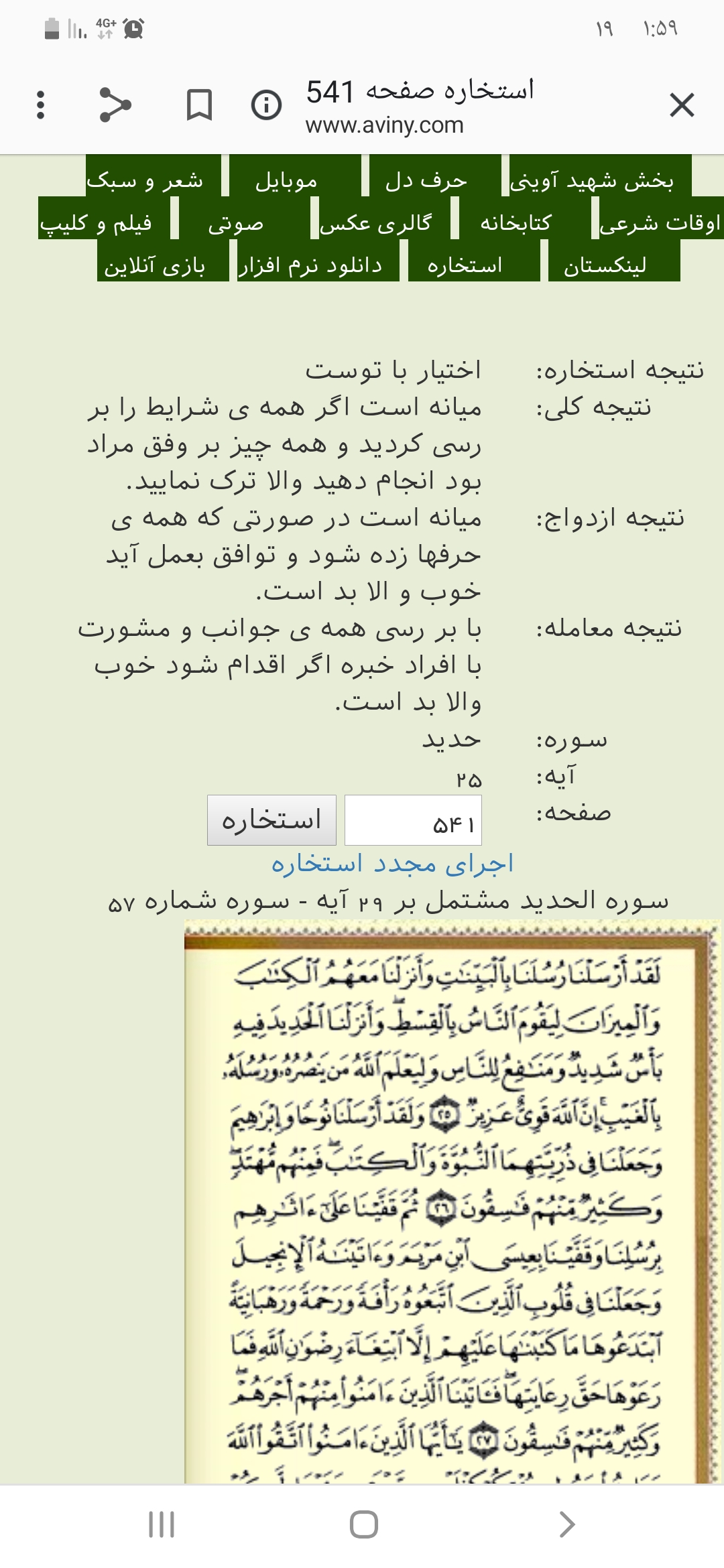Open دانلود نرم افزار section
The width and height of the screenshot is (724, 1568).
tap(310, 265)
